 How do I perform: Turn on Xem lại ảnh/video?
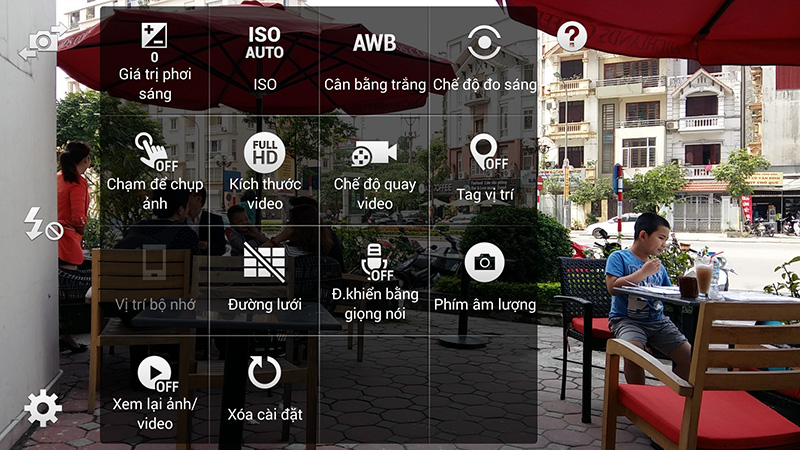pos(155,388)
